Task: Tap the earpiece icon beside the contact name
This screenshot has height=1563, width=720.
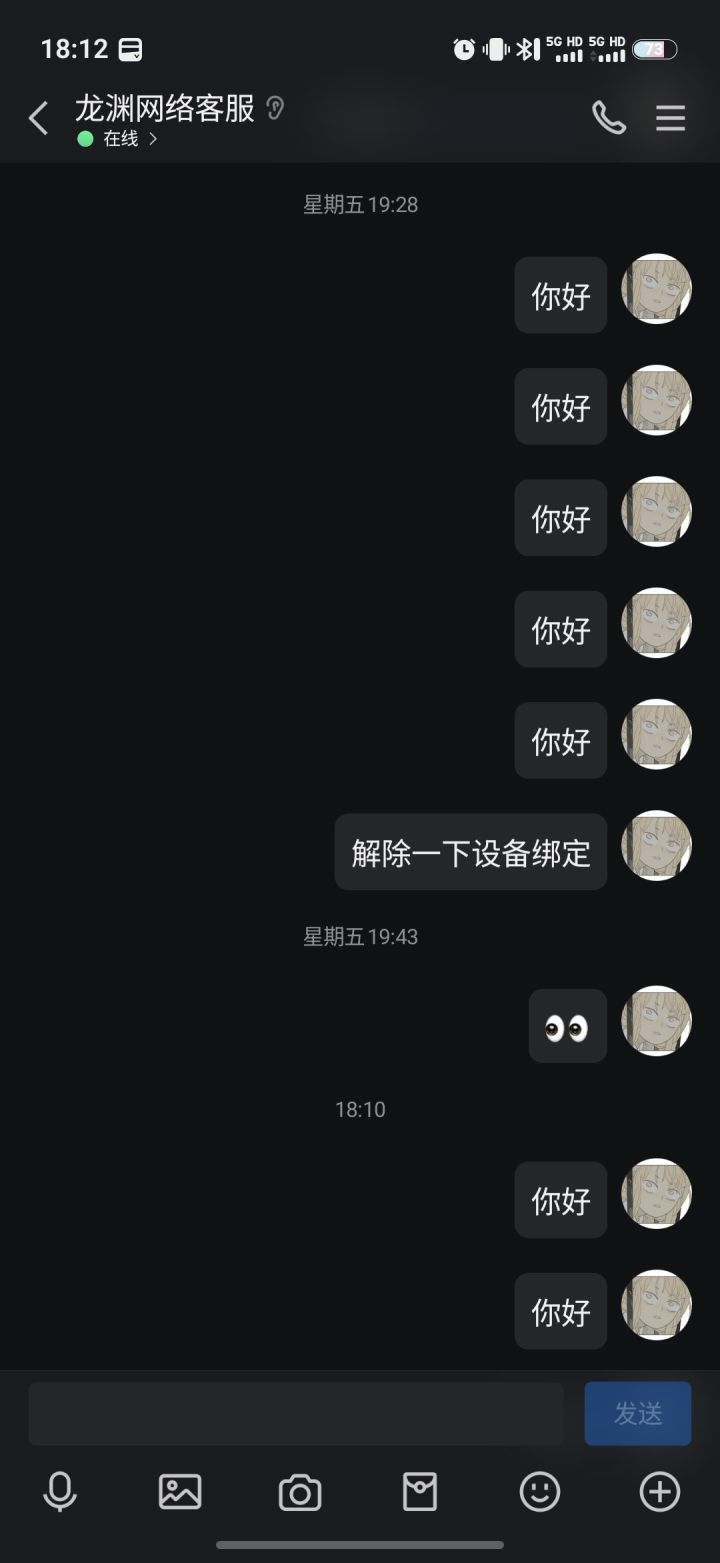Action: click(x=277, y=108)
